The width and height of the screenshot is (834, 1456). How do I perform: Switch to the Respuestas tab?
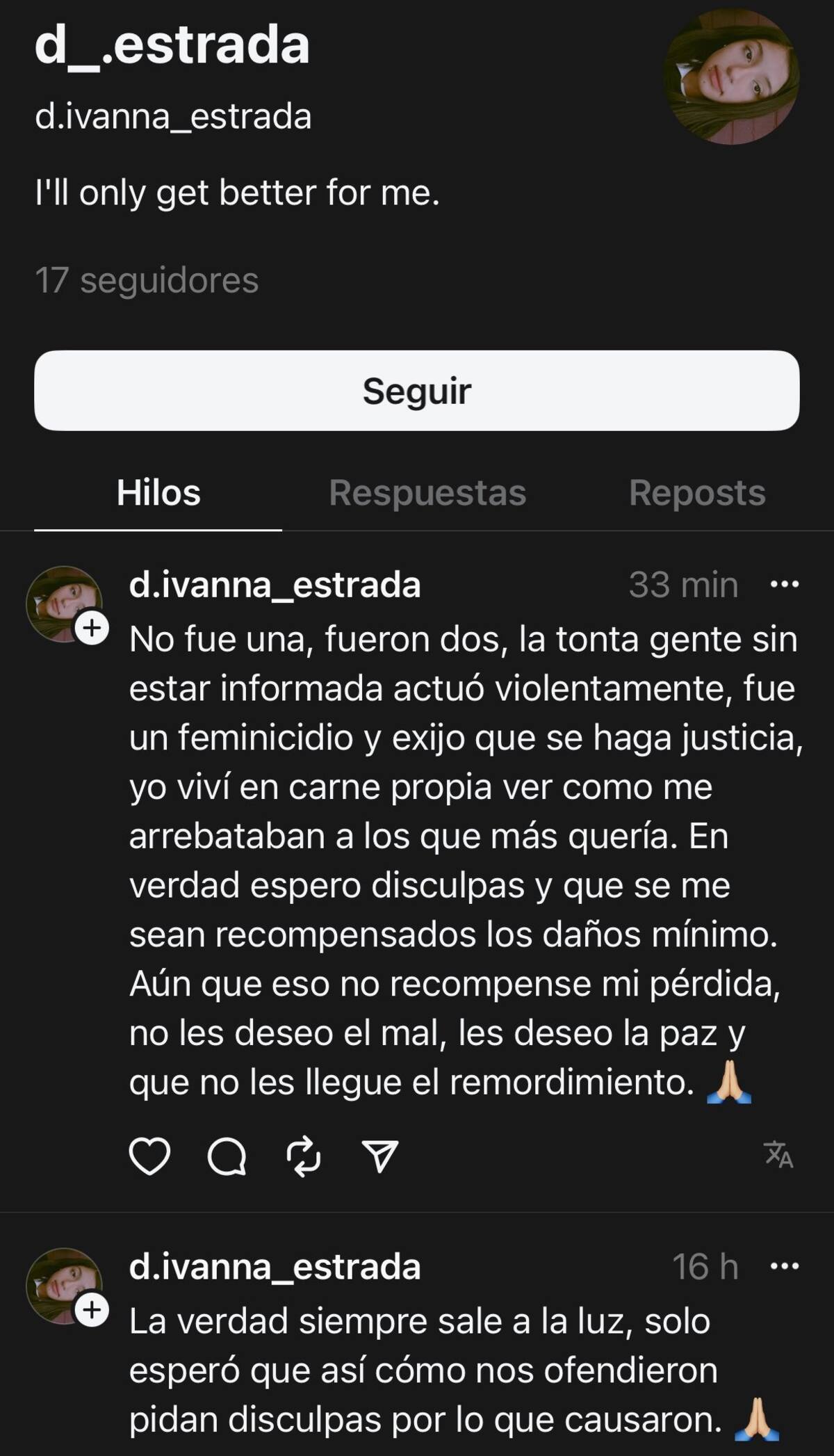[427, 493]
